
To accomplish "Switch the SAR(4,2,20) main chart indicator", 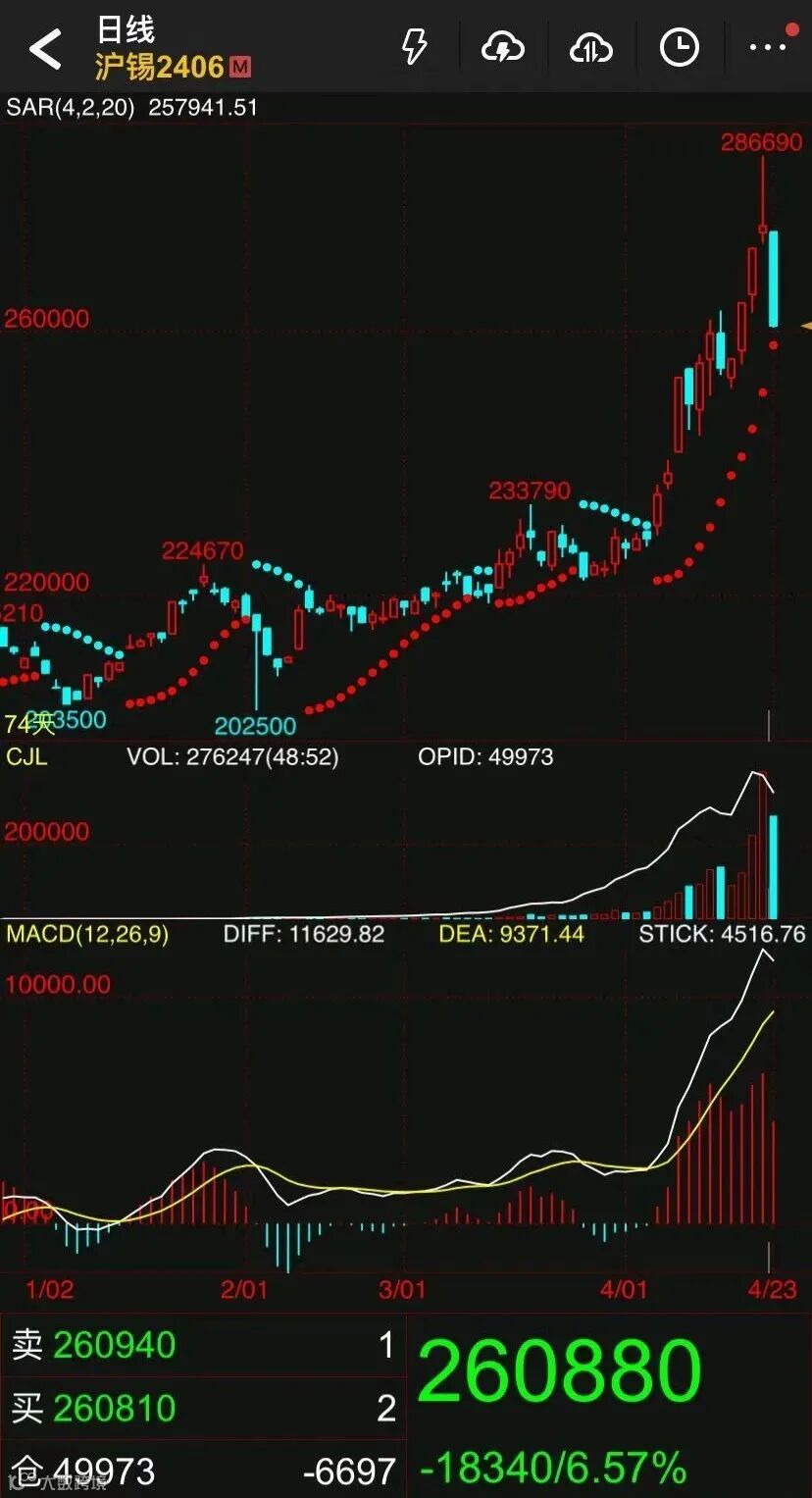I will point(70,107).
